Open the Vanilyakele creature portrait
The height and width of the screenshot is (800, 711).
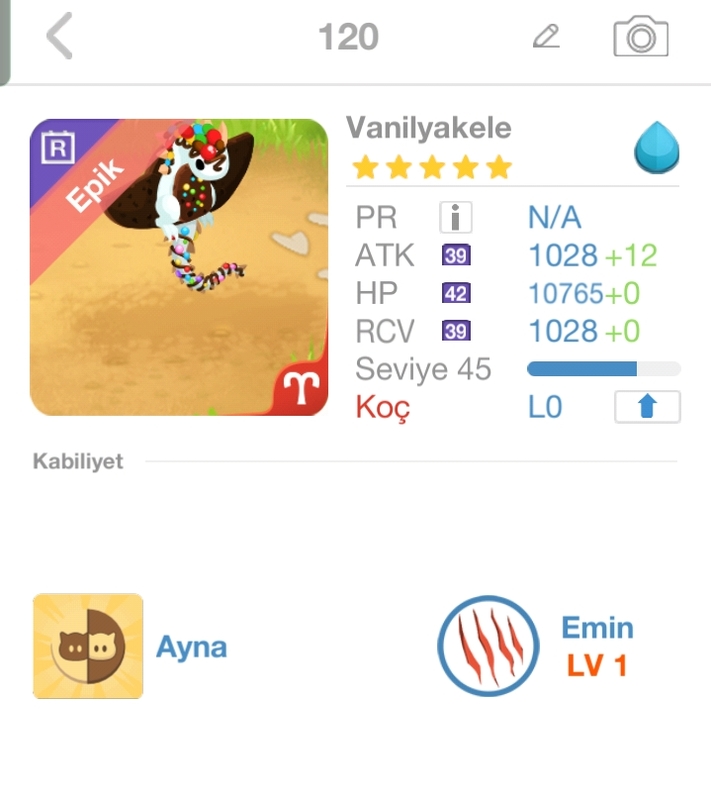click(179, 267)
